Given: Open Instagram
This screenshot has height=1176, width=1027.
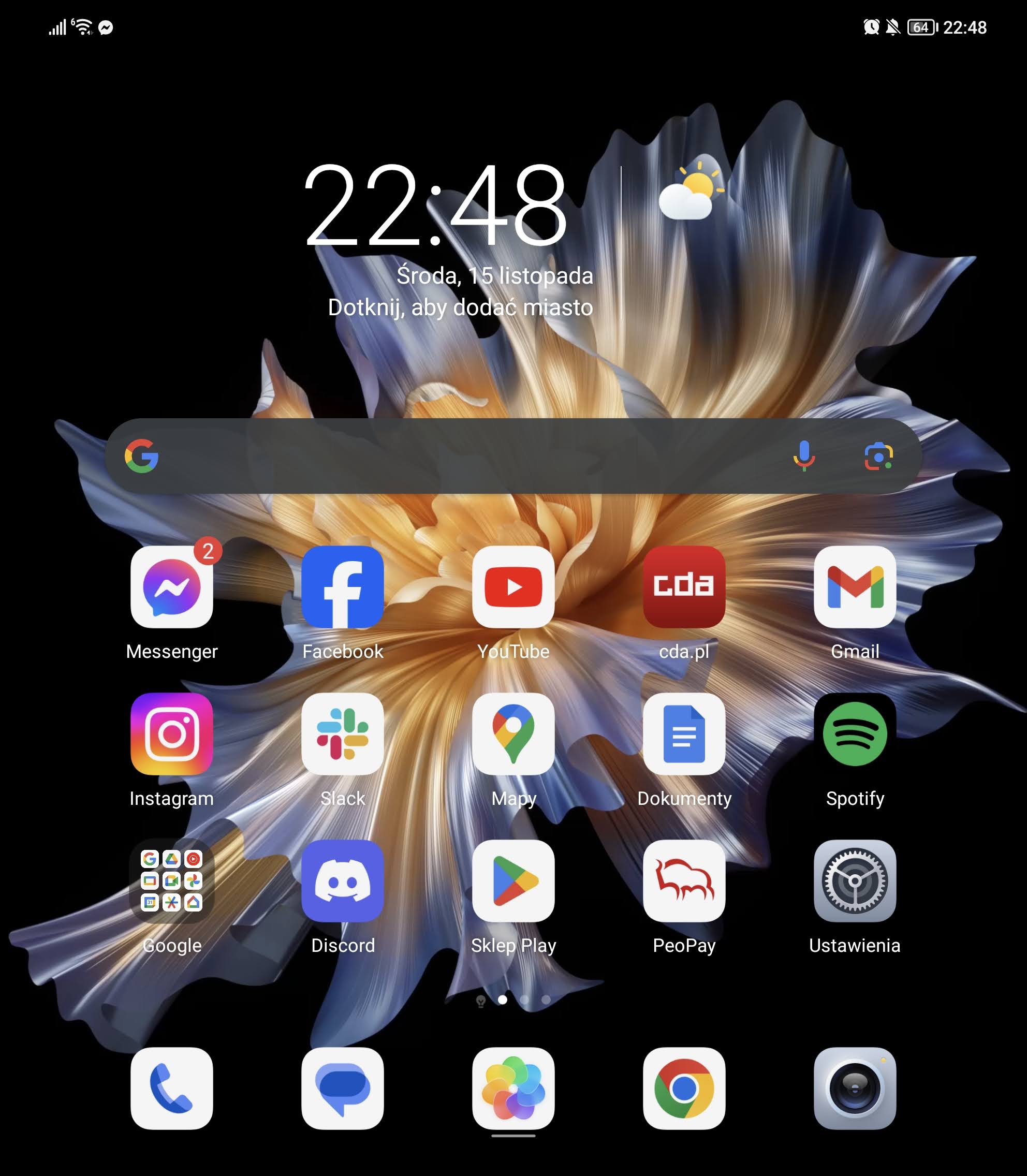Looking at the screenshot, I should 171,733.
